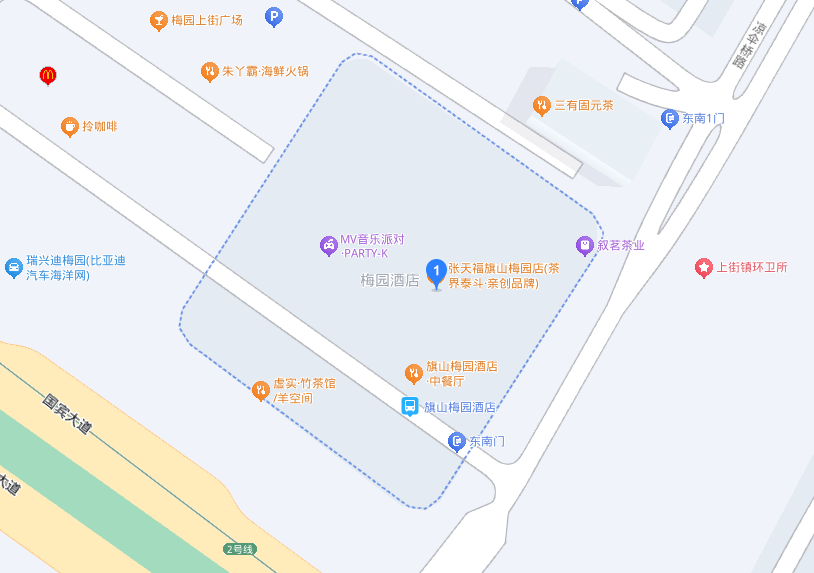814x573 pixels.
Task: Select the numbered pin for 张天福旗山梅园店
Action: 436,272
